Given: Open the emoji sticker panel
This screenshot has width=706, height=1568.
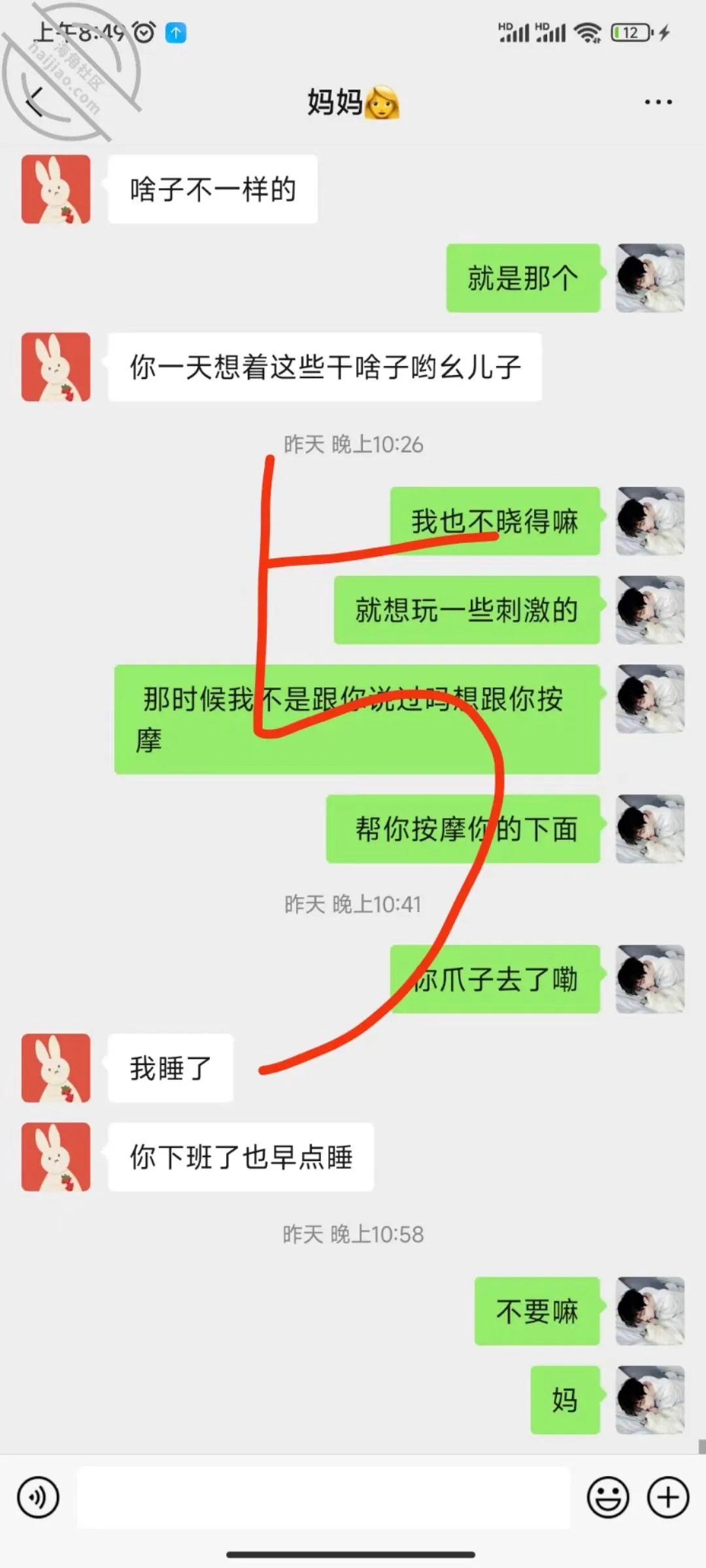Looking at the screenshot, I should 608,1497.
